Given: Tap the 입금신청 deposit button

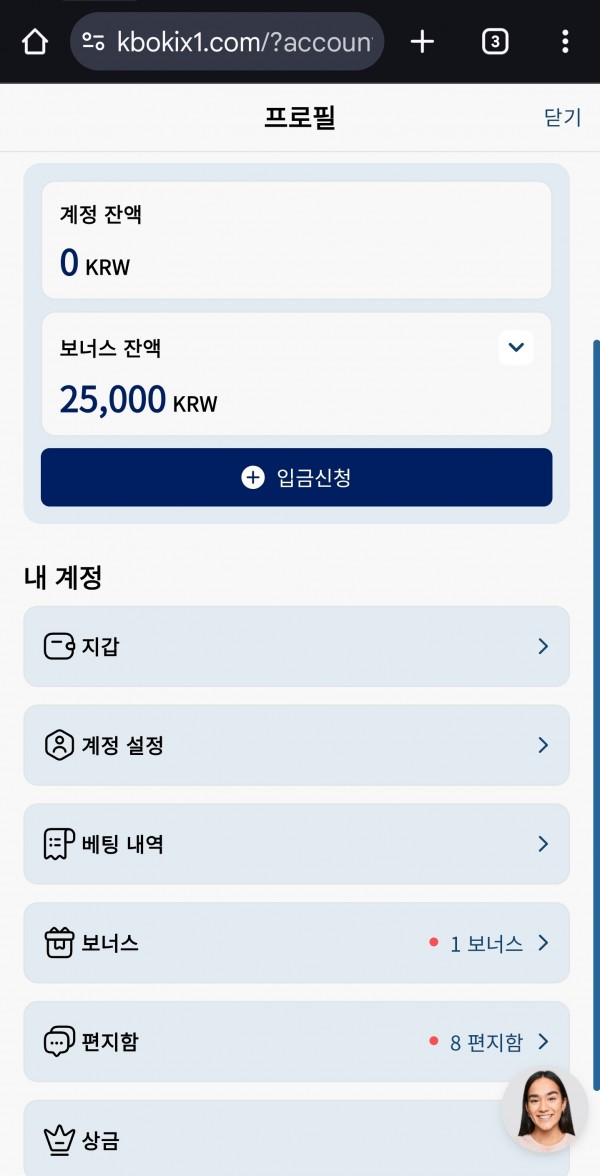Looking at the screenshot, I should (296, 478).
